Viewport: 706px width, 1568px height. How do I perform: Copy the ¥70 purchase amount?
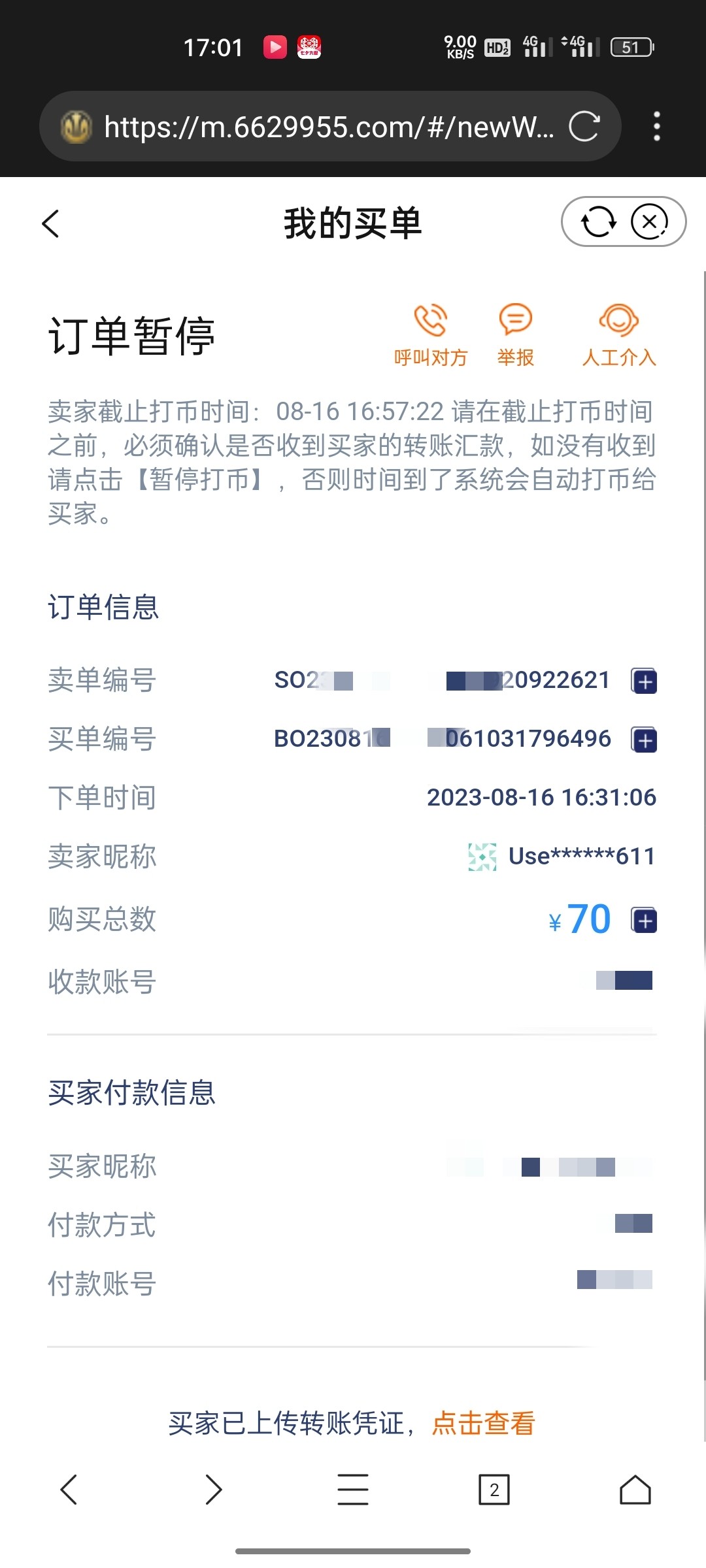click(x=643, y=920)
